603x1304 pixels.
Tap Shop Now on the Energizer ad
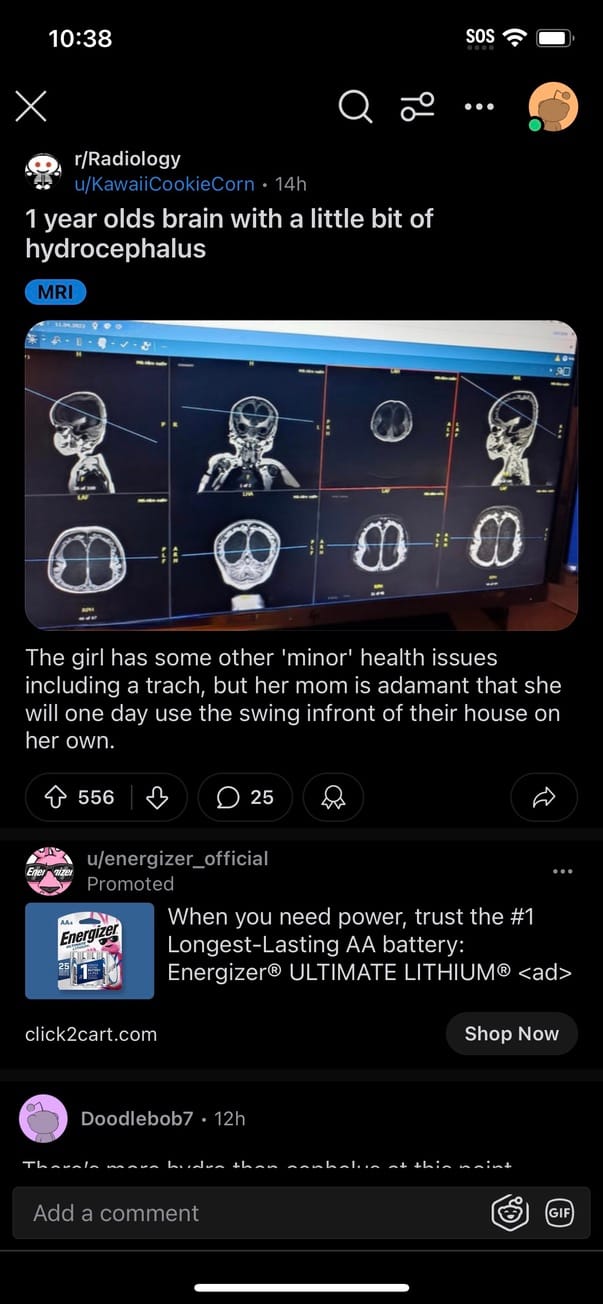click(x=511, y=1034)
